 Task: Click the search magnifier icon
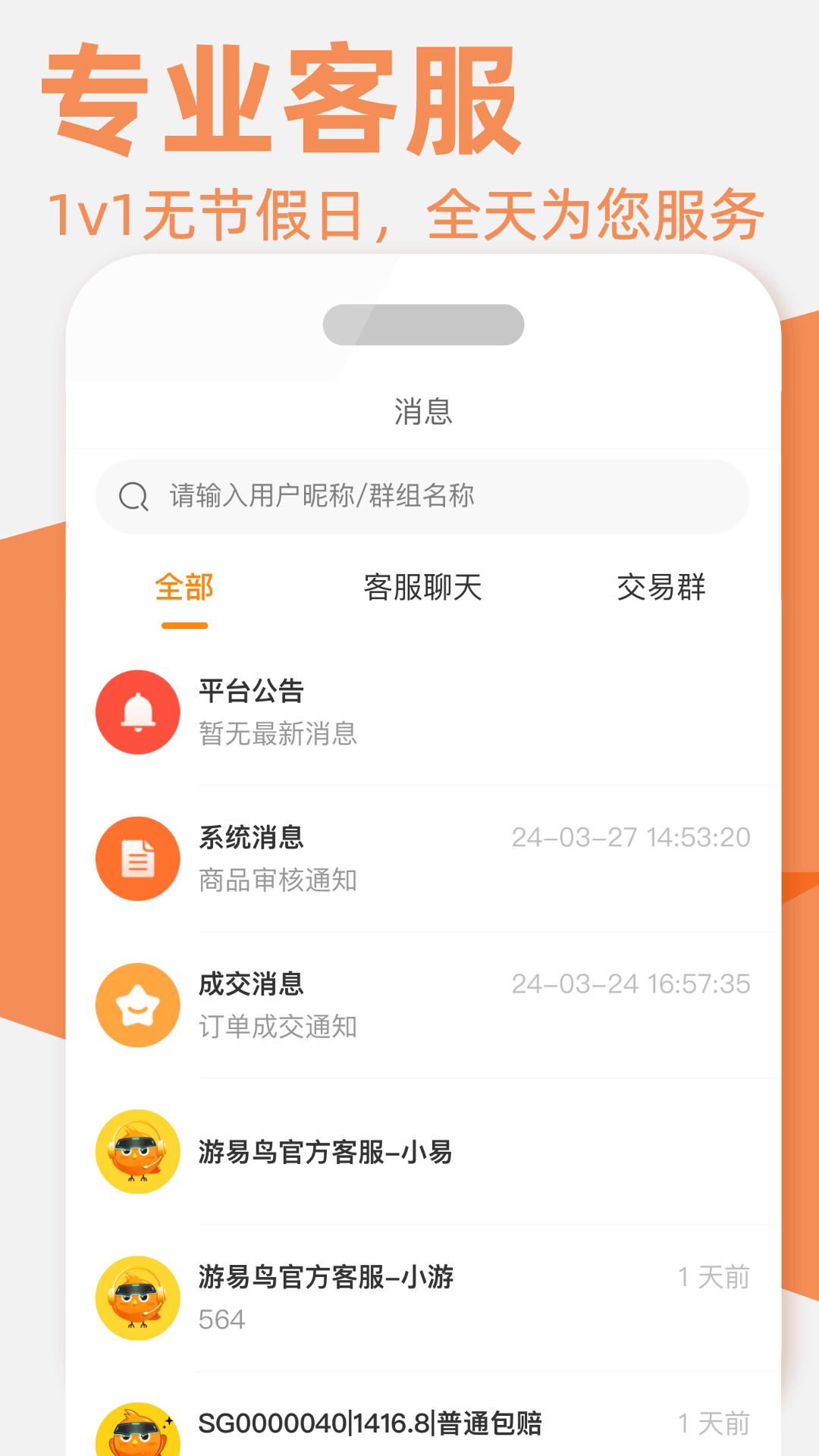point(133,497)
